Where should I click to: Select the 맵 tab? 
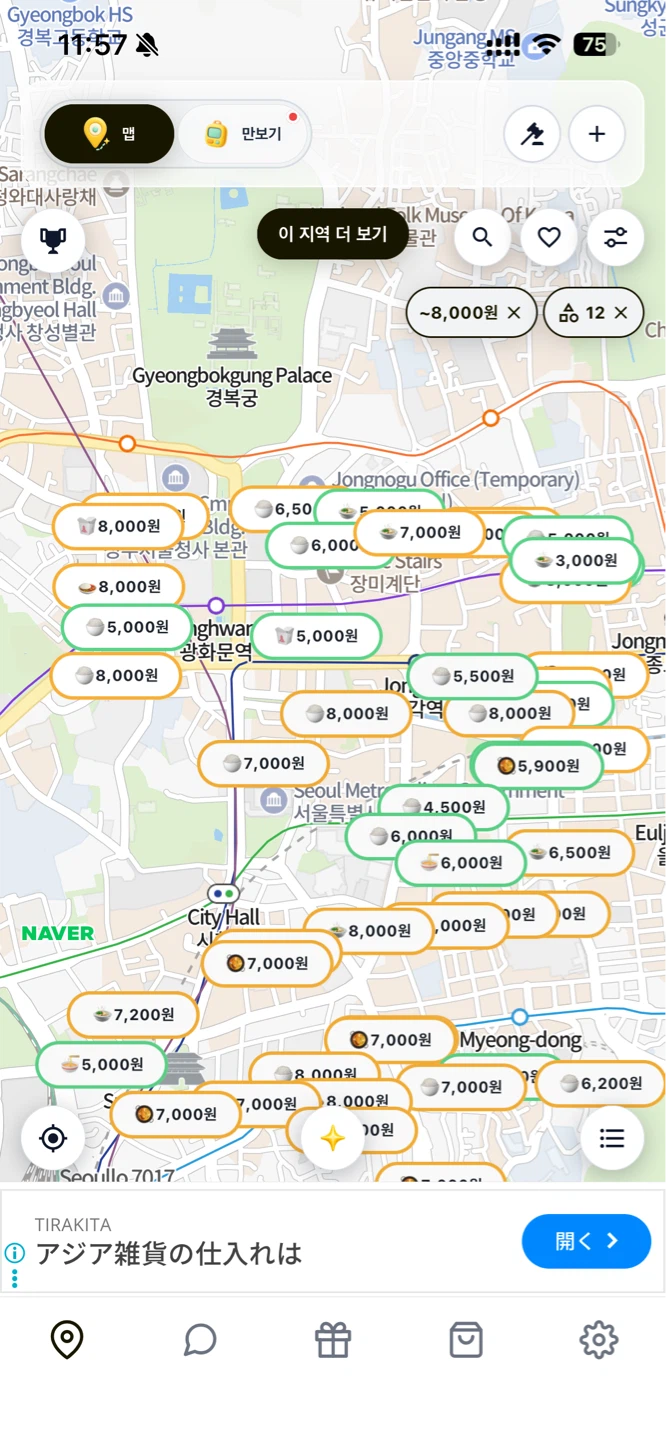tap(109, 134)
